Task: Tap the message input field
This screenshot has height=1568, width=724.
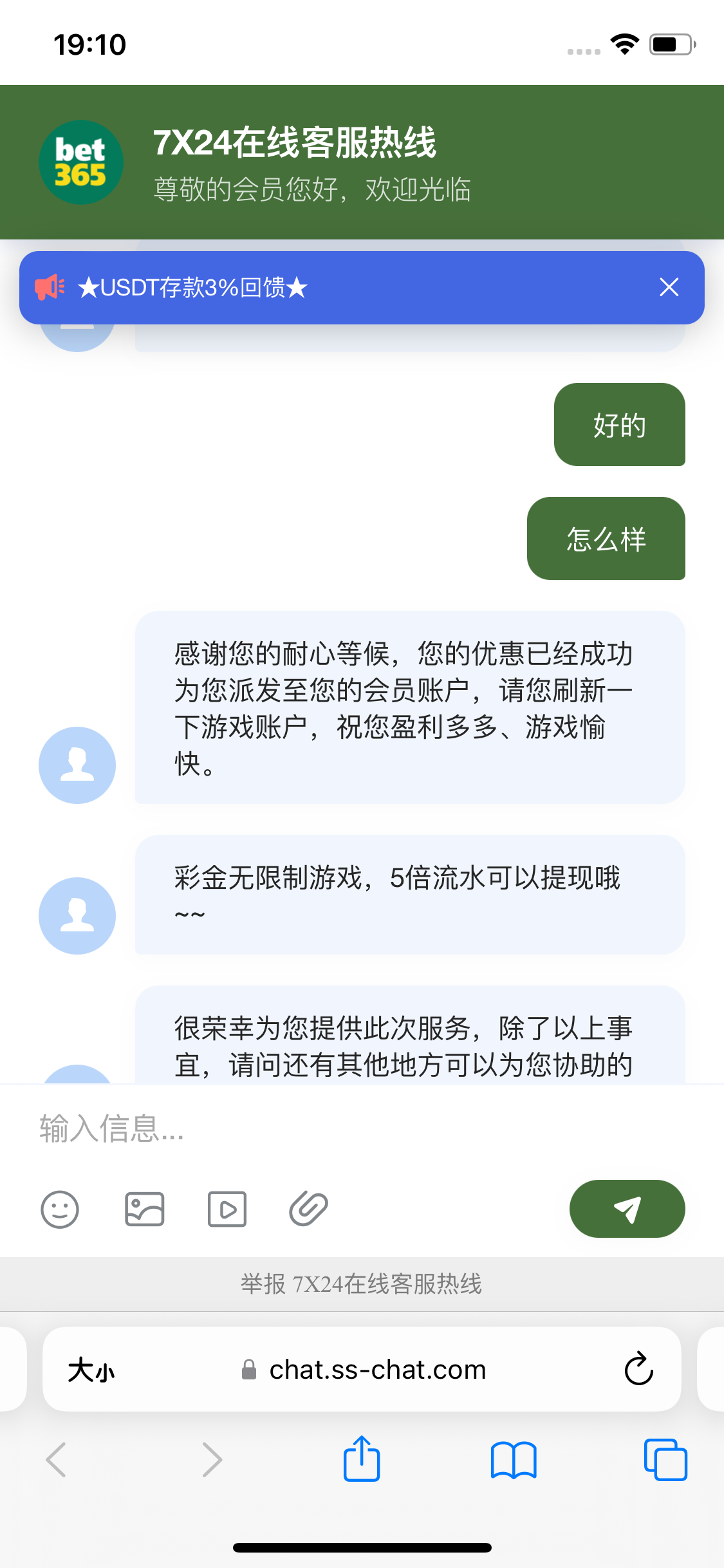Action: click(x=362, y=1128)
